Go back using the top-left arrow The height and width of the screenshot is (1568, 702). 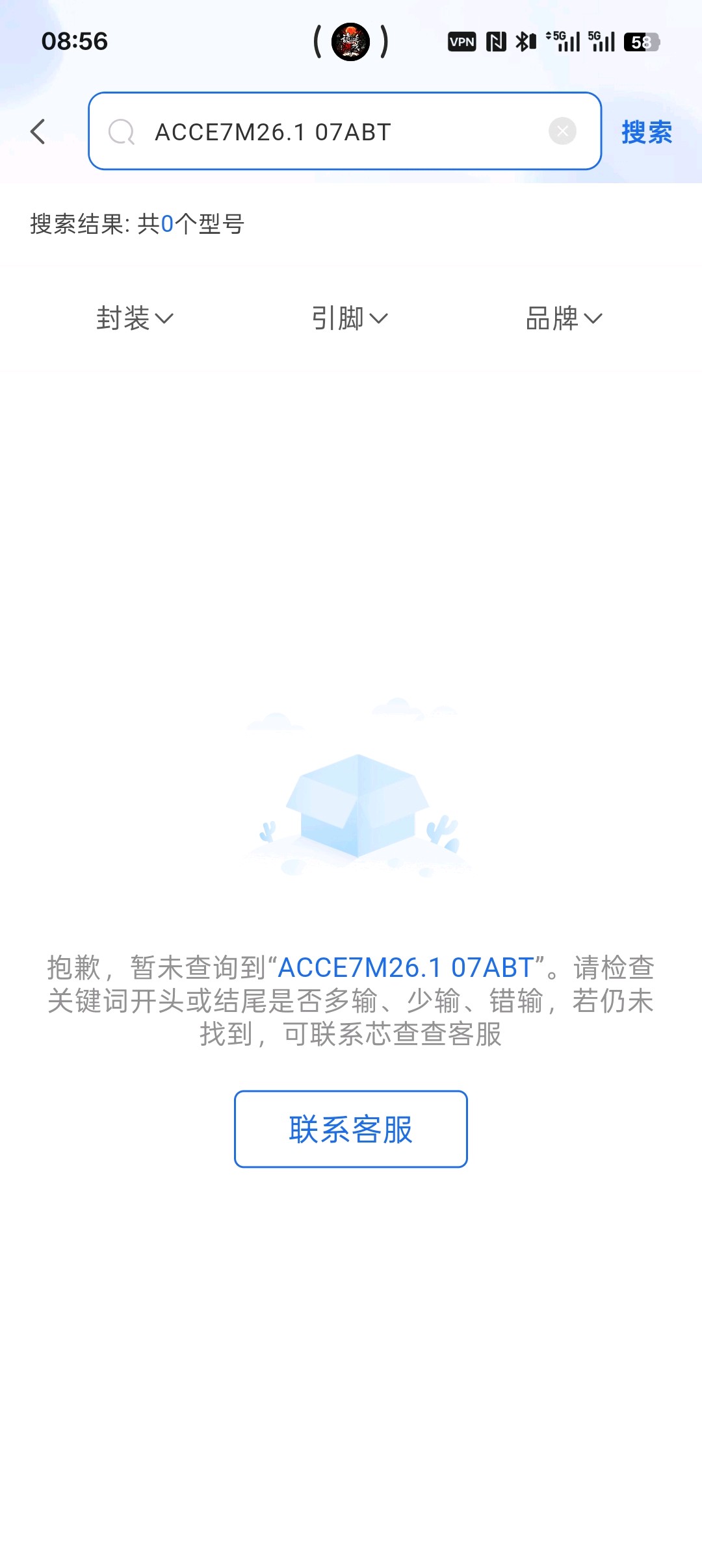coord(38,131)
